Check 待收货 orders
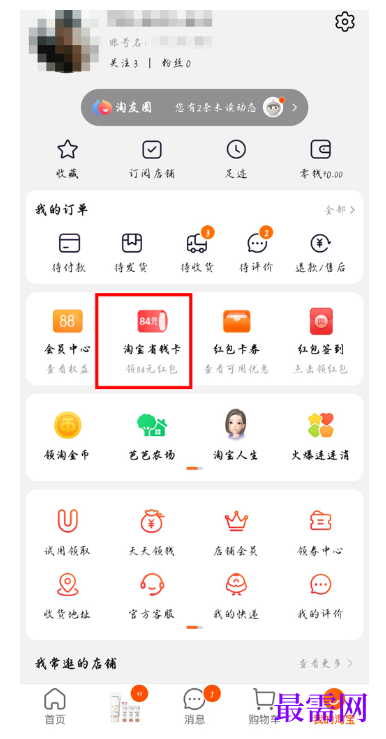This screenshot has height=739, width=386. click(197, 252)
